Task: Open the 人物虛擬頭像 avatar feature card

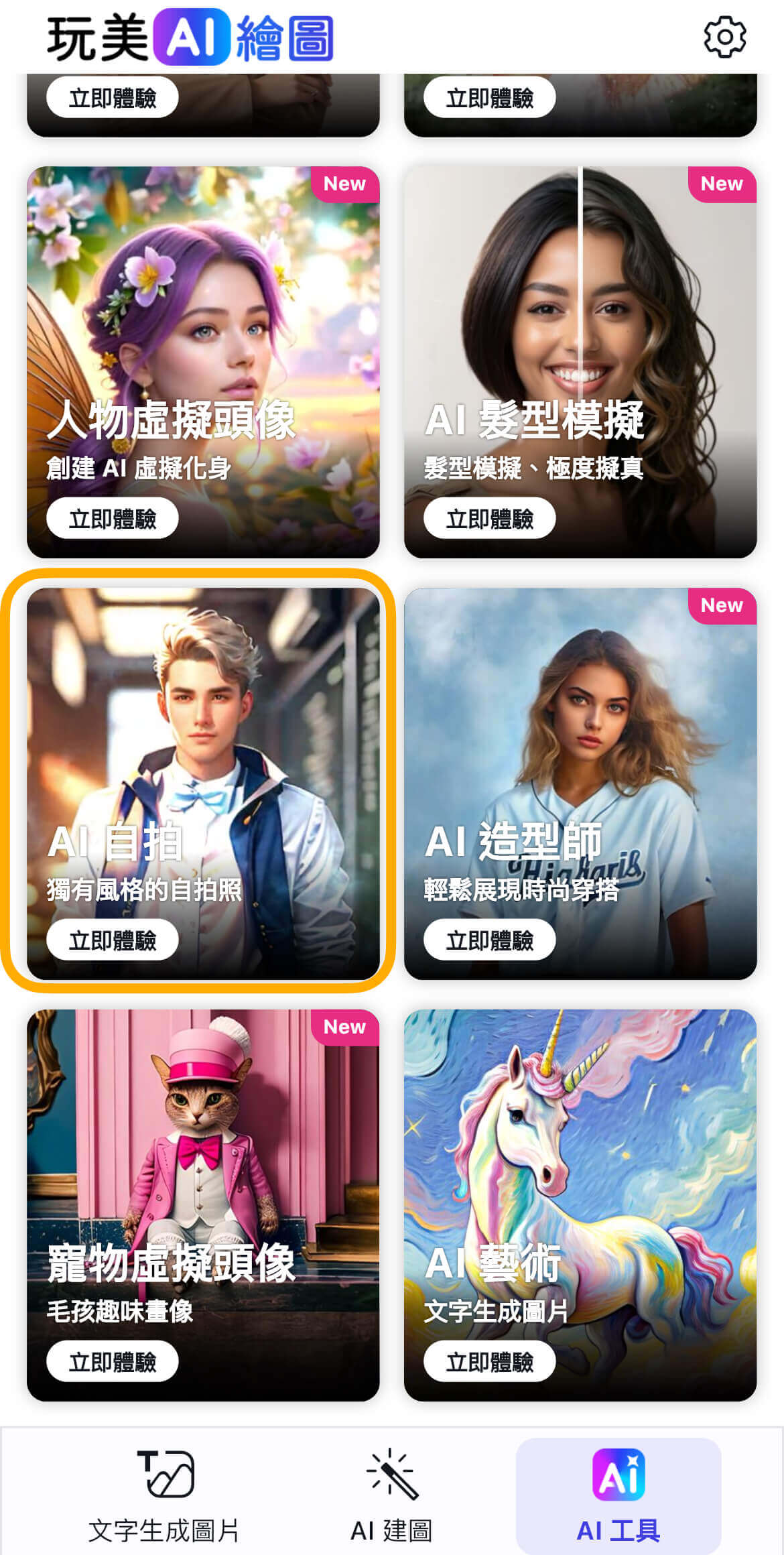Action: pyautogui.click(x=201, y=302)
